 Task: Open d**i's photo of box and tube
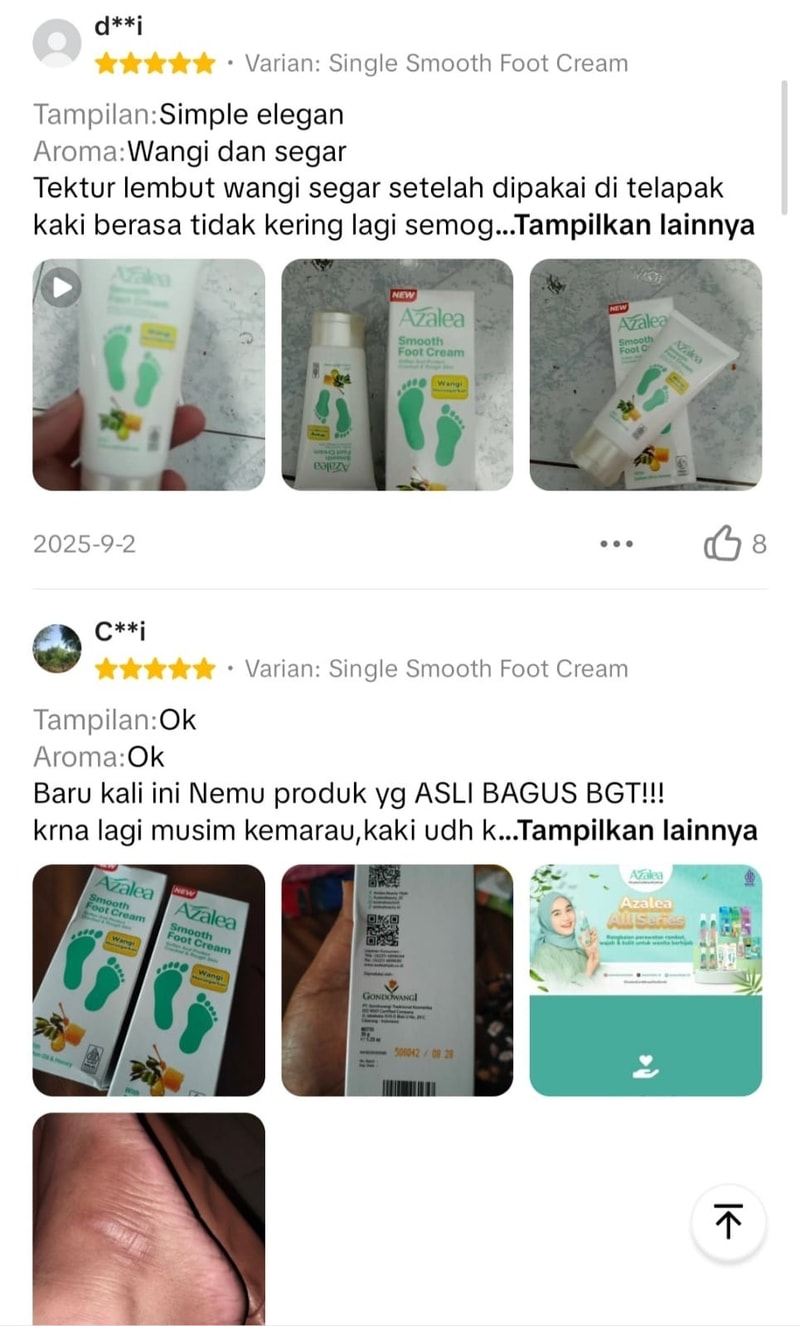pos(397,375)
